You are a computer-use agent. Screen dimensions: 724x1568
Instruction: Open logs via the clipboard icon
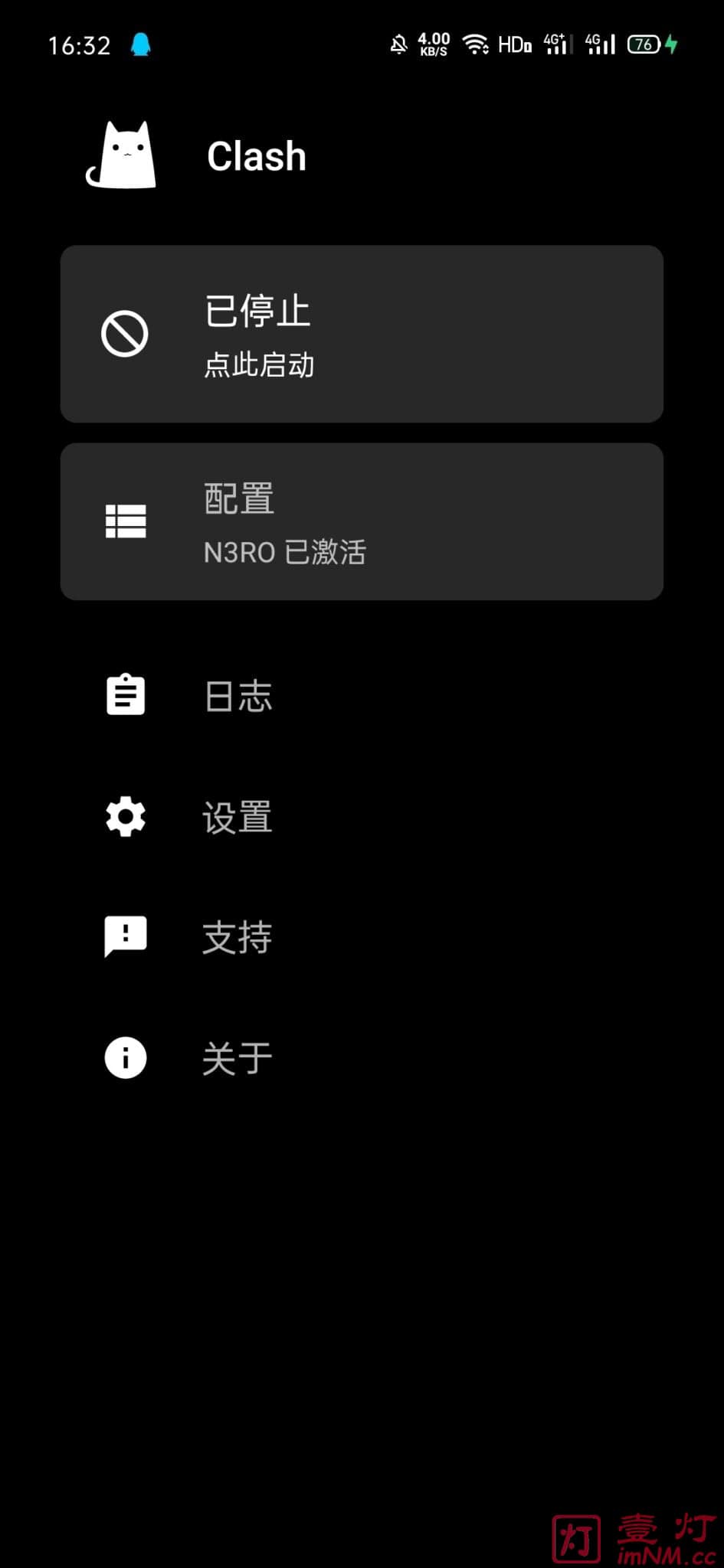[x=124, y=694]
